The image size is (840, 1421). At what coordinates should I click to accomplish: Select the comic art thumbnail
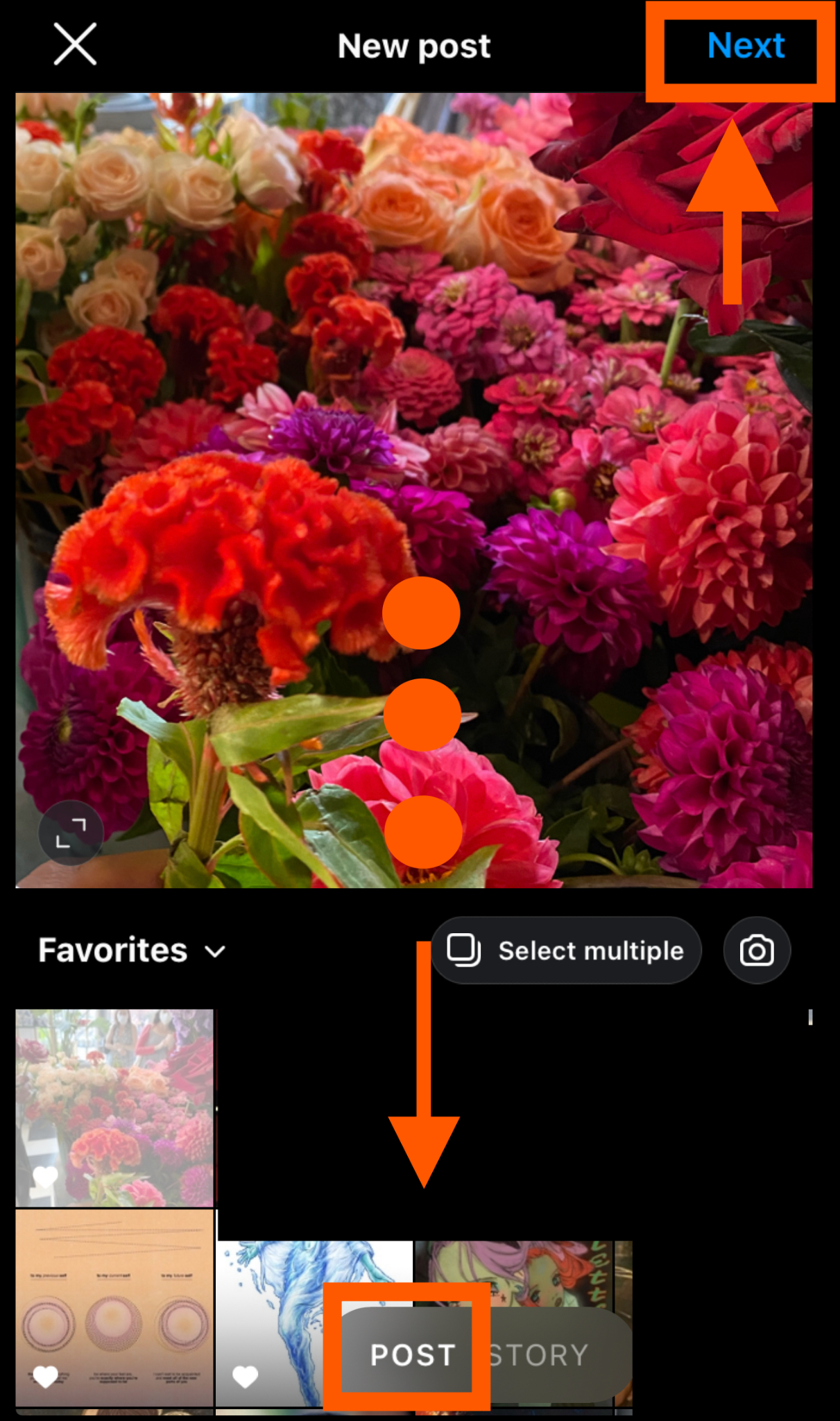tap(514, 1273)
